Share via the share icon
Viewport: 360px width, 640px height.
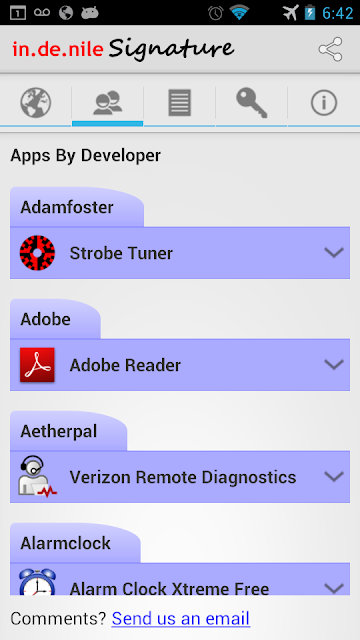coord(330,49)
